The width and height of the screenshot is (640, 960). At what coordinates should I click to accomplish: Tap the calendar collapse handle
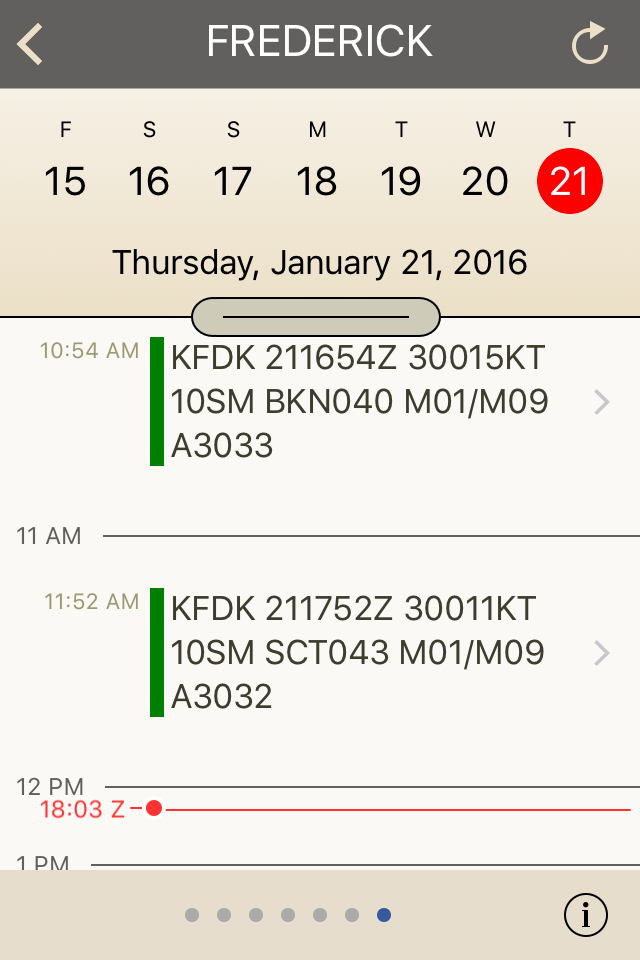tap(316, 316)
